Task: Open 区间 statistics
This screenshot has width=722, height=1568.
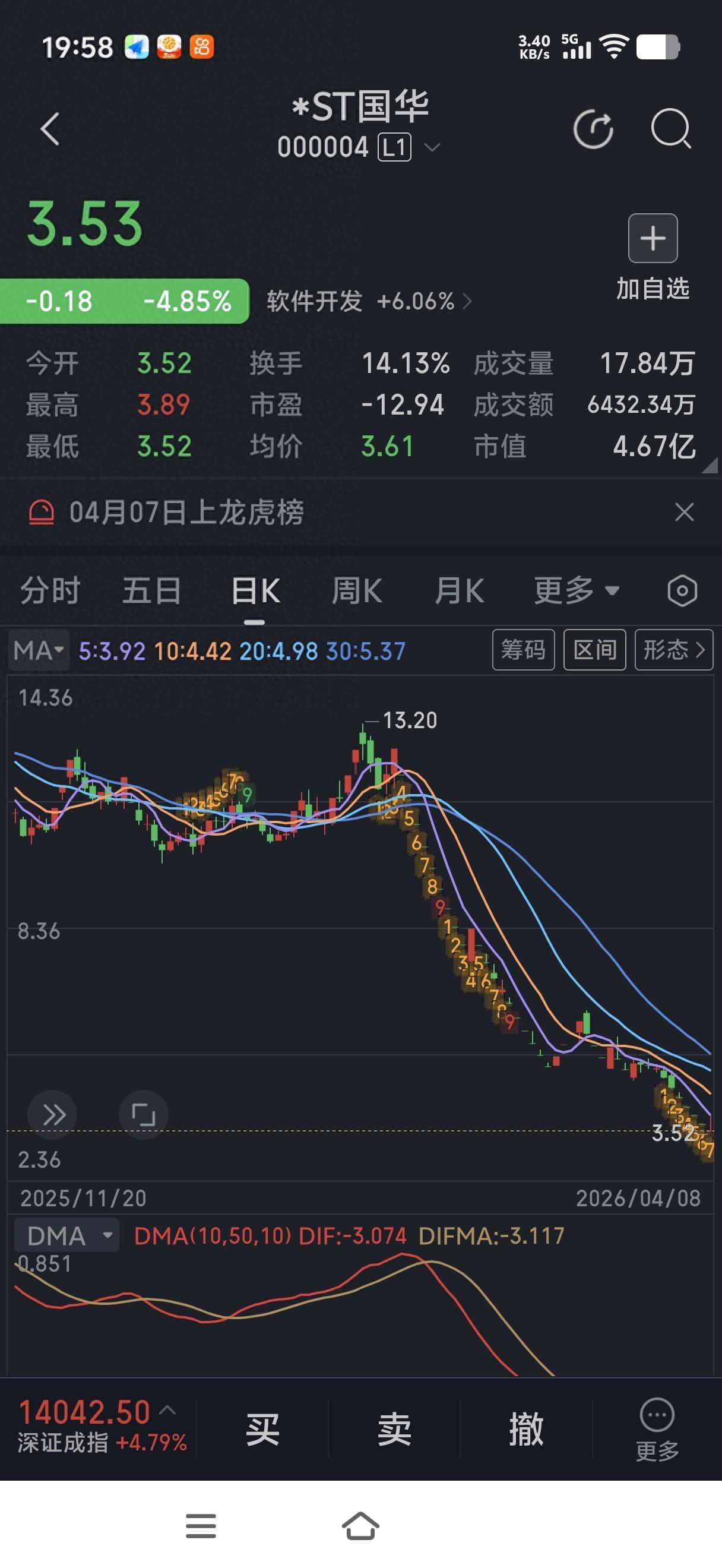Action: [x=594, y=650]
